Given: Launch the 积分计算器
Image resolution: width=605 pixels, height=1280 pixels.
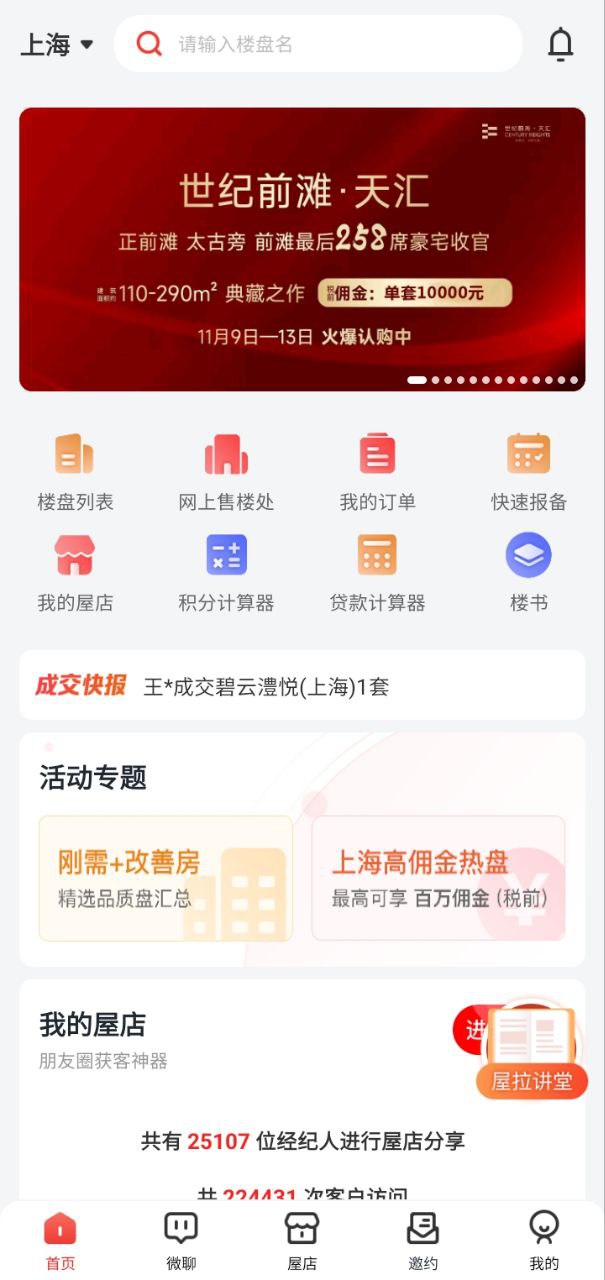Looking at the screenshot, I should point(226,572).
